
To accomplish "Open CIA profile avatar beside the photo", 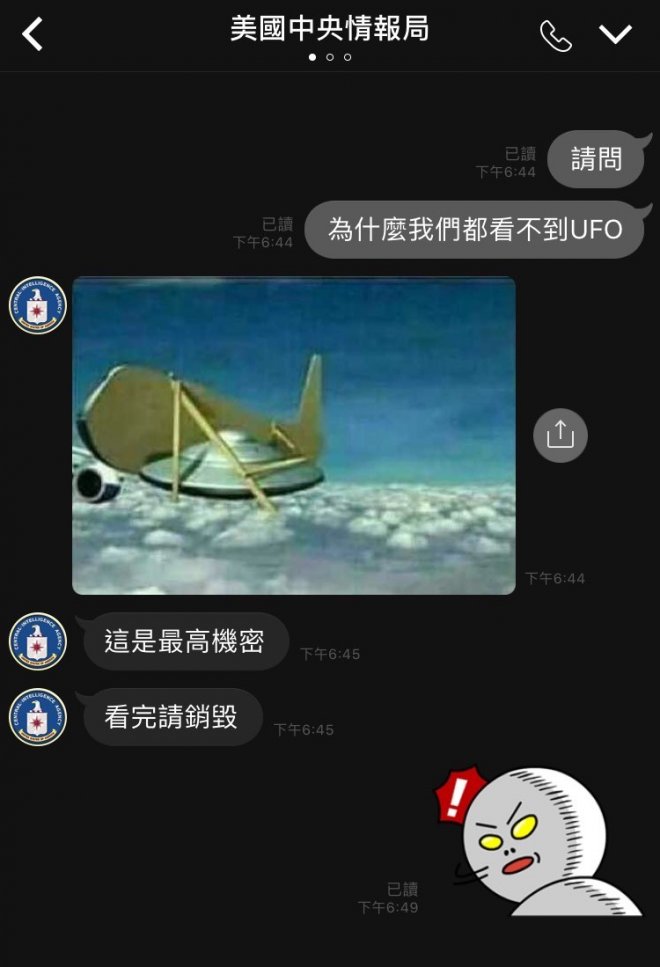I will (x=38, y=305).
